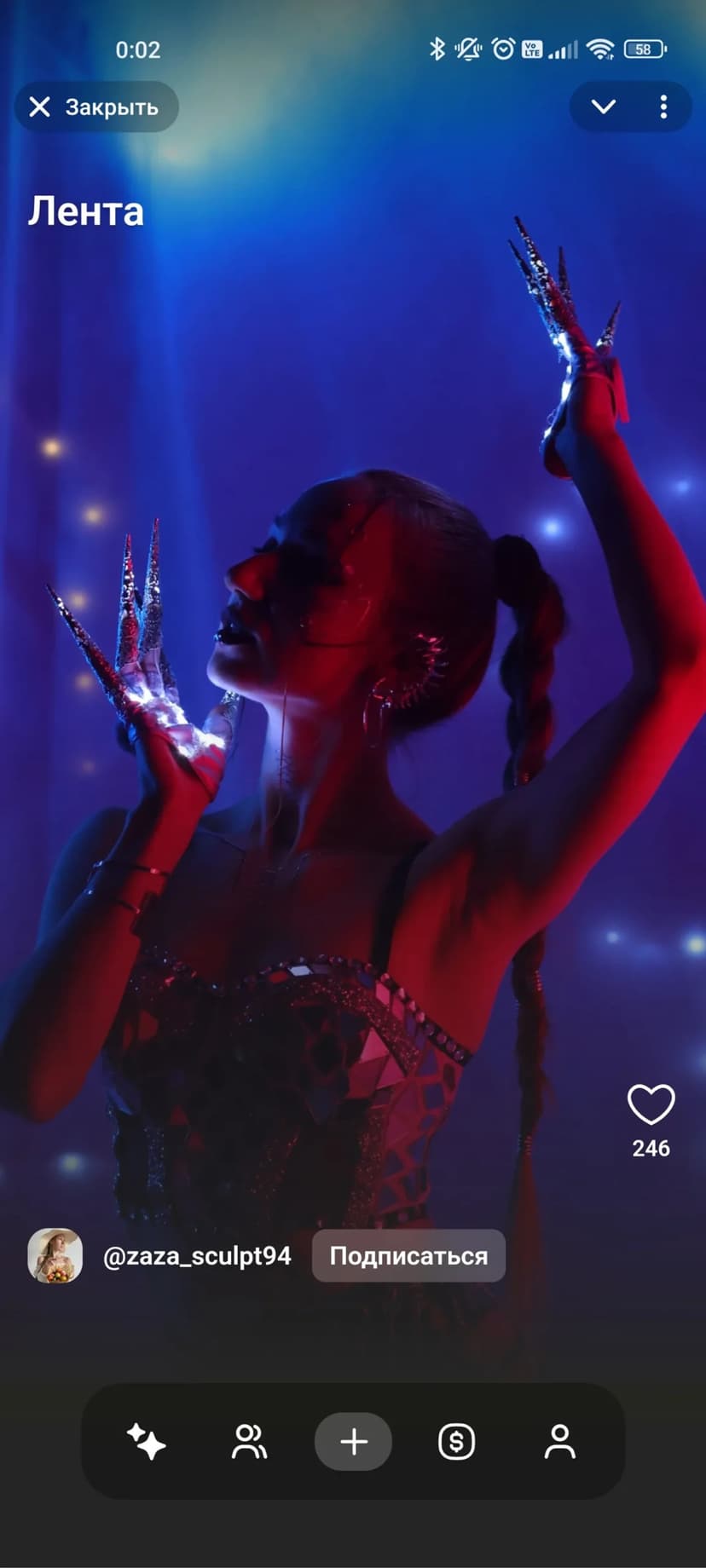This screenshot has width=706, height=1568.
Task: Subscribe via Подписаться button
Action: [408, 1256]
